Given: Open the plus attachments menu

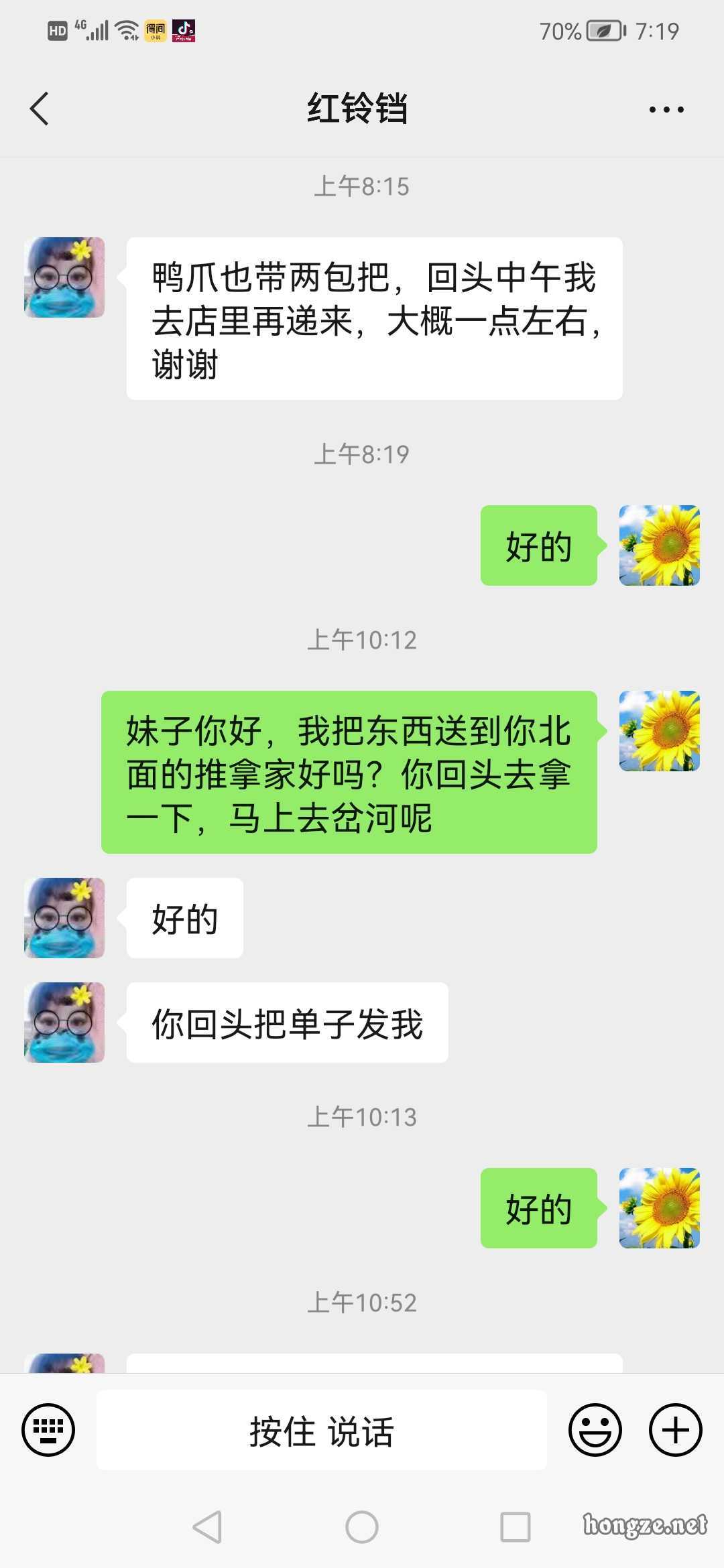Looking at the screenshot, I should pyautogui.click(x=675, y=1430).
